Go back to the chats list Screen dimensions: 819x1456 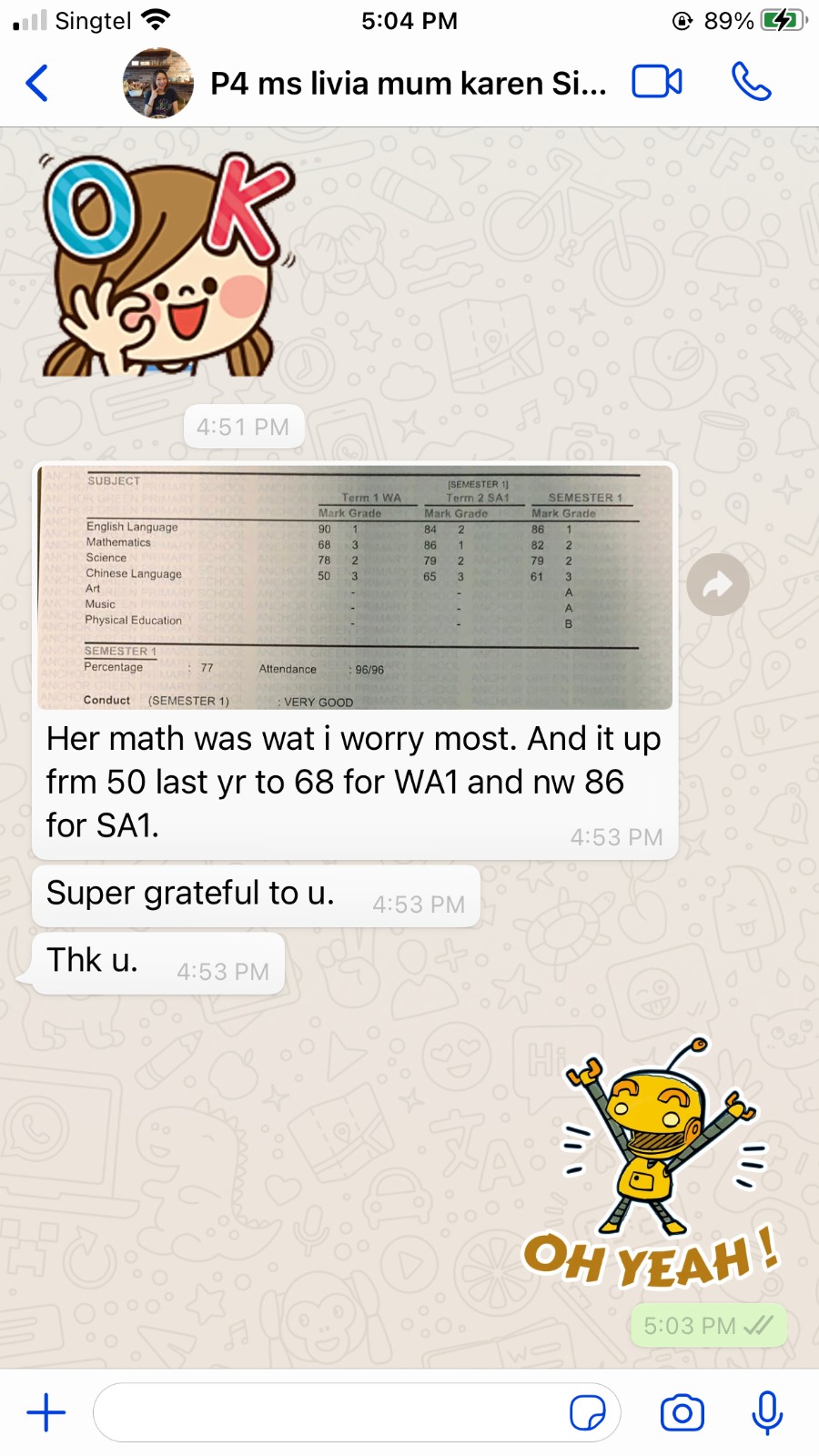click(37, 84)
